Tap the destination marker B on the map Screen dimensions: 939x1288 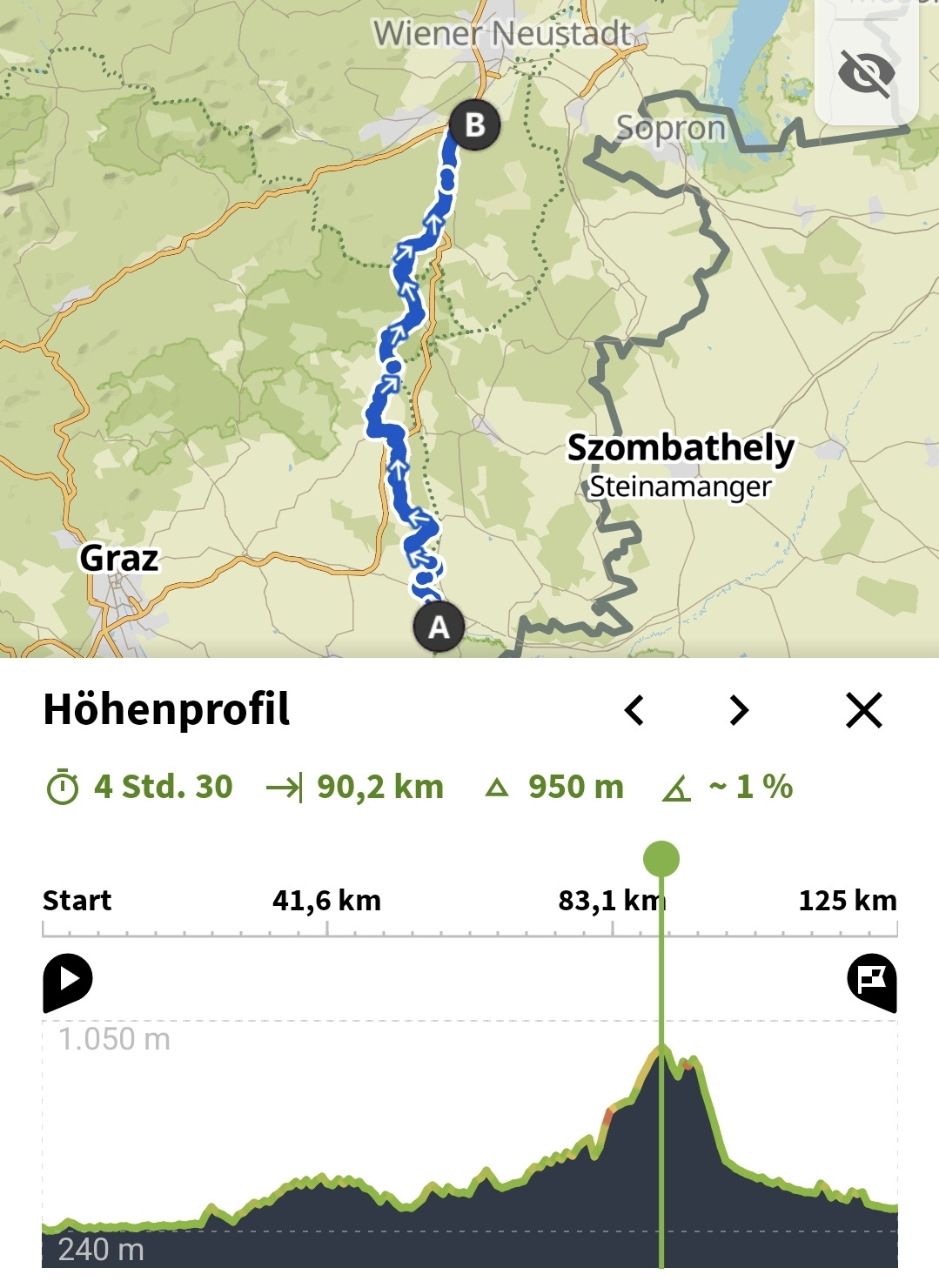474,125
